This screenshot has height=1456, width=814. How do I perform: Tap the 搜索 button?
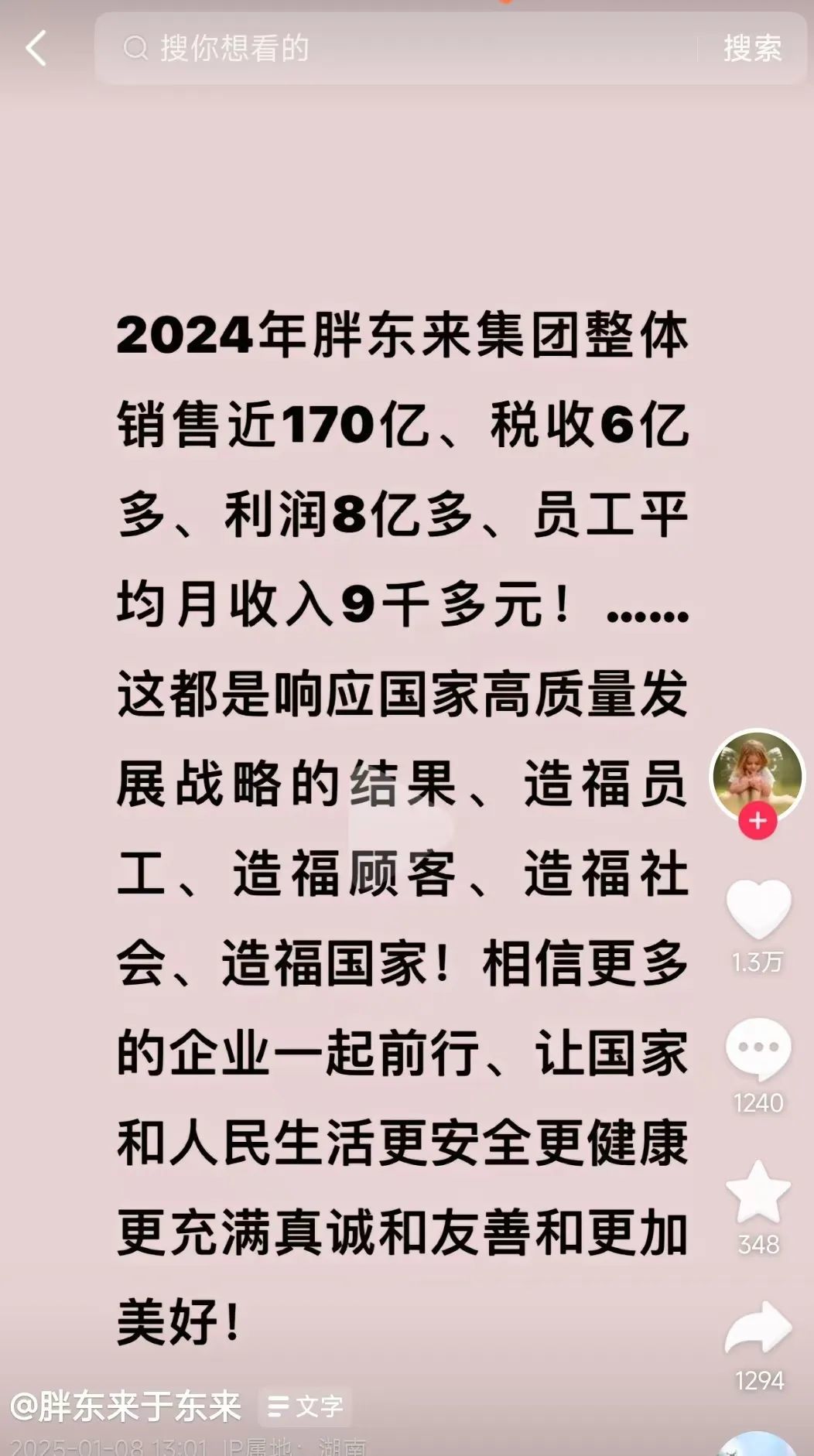(x=752, y=49)
